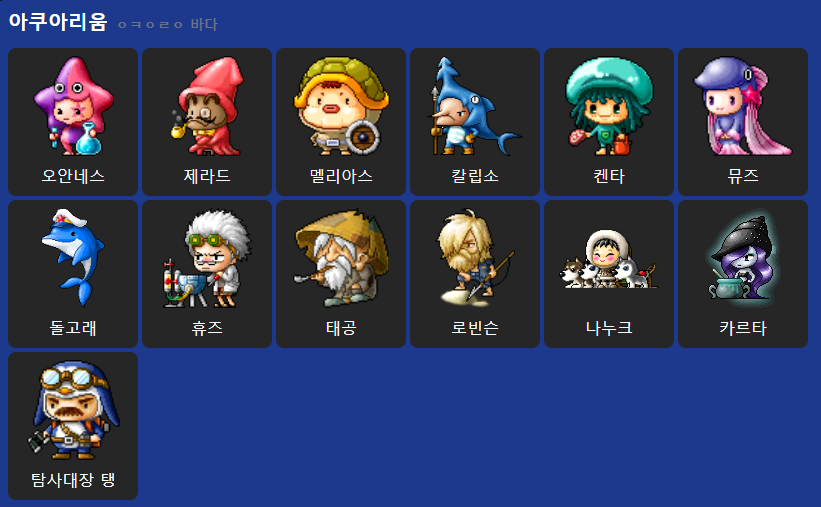The height and width of the screenshot is (507, 821).
Task: View the 태공 character card
Action: coord(341,274)
